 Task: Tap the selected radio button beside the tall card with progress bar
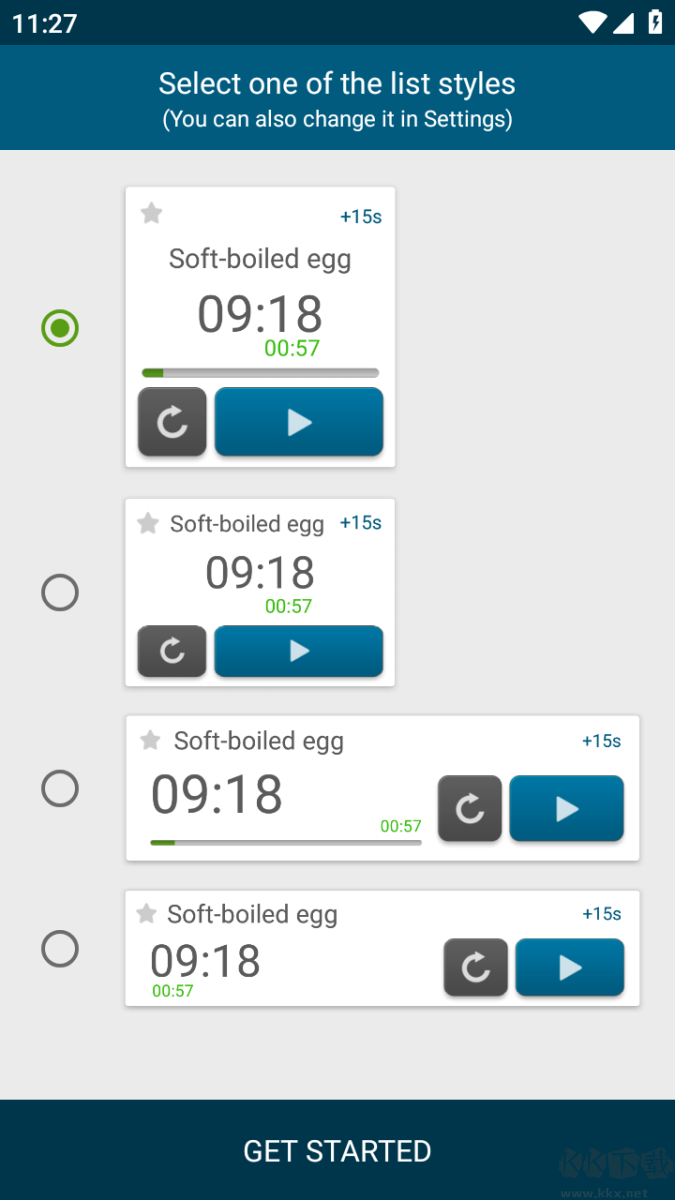pos(60,328)
